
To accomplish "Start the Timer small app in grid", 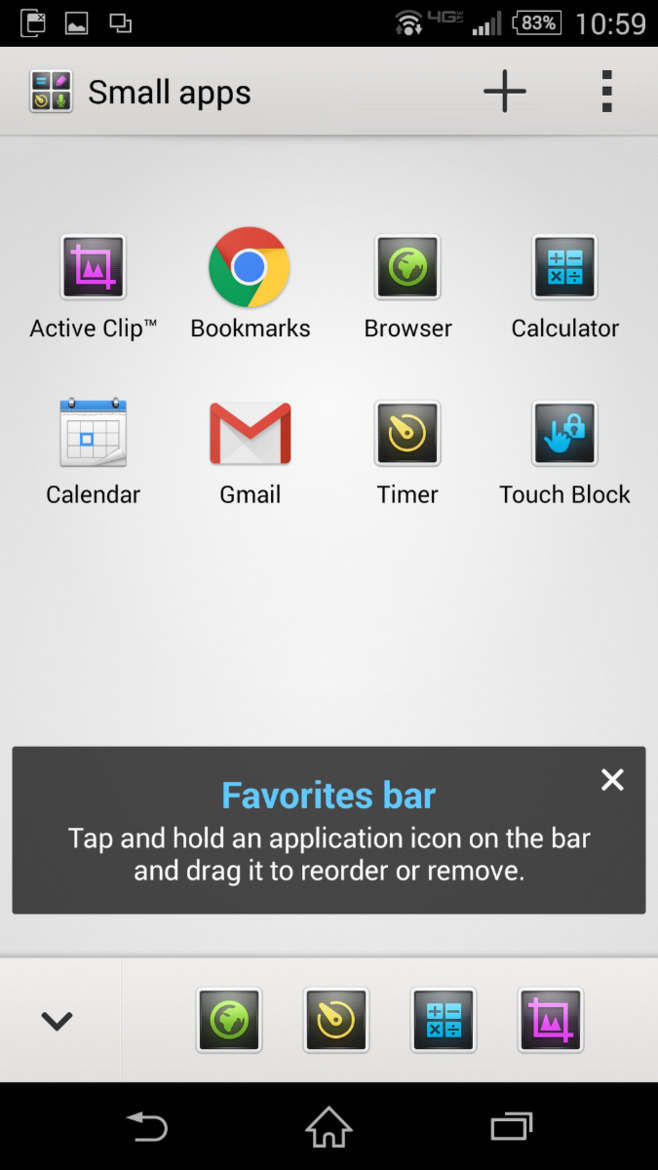I will click(407, 433).
